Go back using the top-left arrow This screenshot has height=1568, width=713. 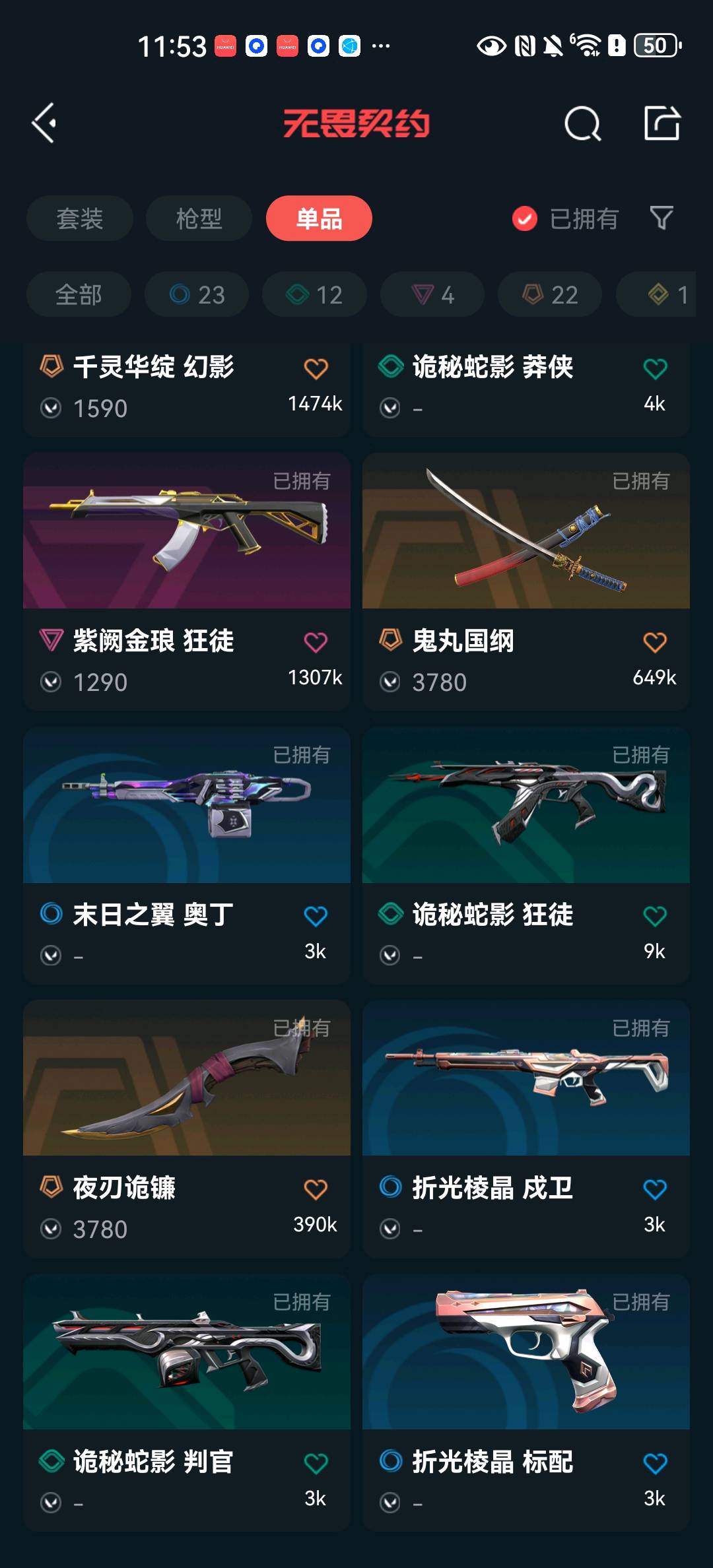[x=45, y=123]
